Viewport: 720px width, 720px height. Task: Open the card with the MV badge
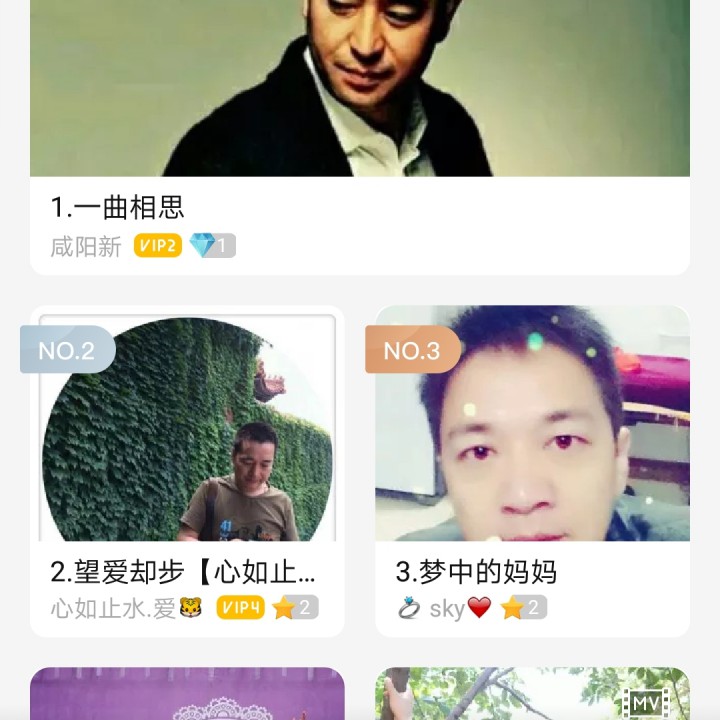click(532, 696)
